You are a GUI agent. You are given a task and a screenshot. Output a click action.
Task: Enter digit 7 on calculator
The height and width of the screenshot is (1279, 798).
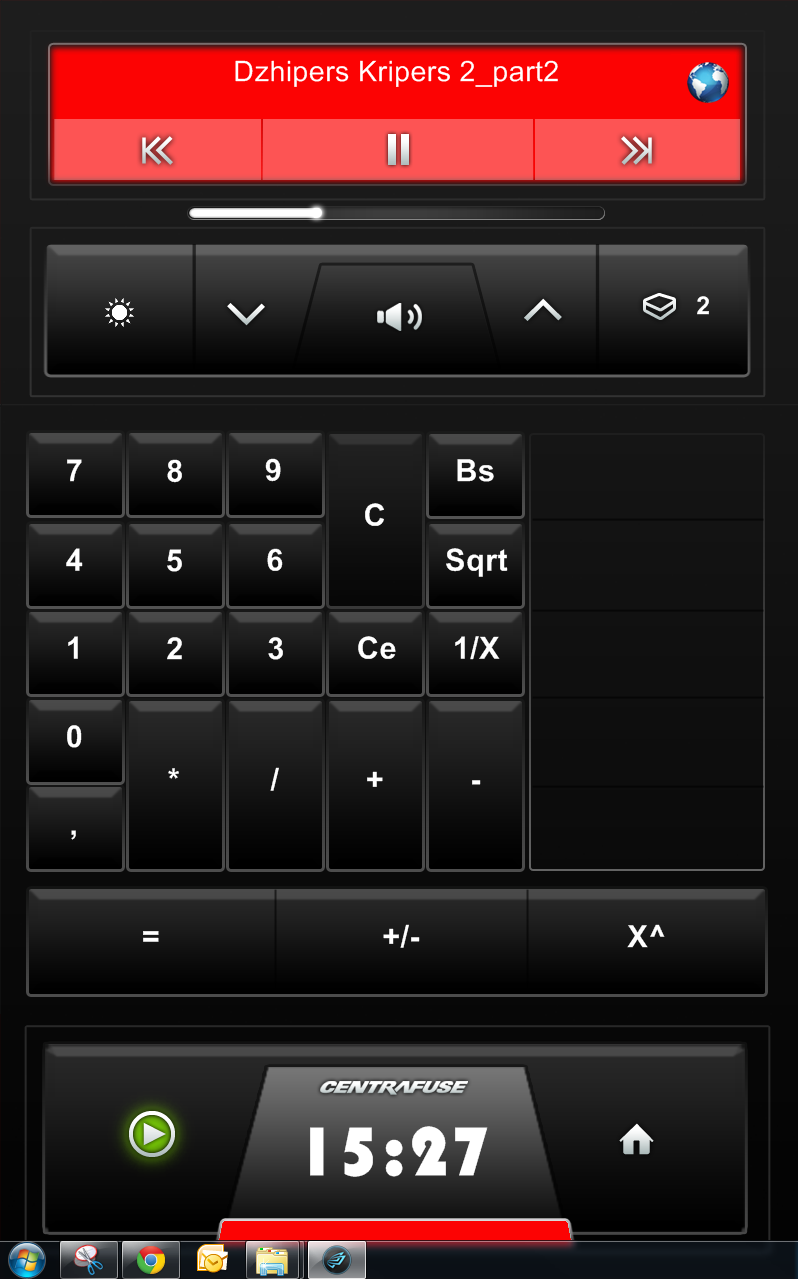(x=74, y=472)
